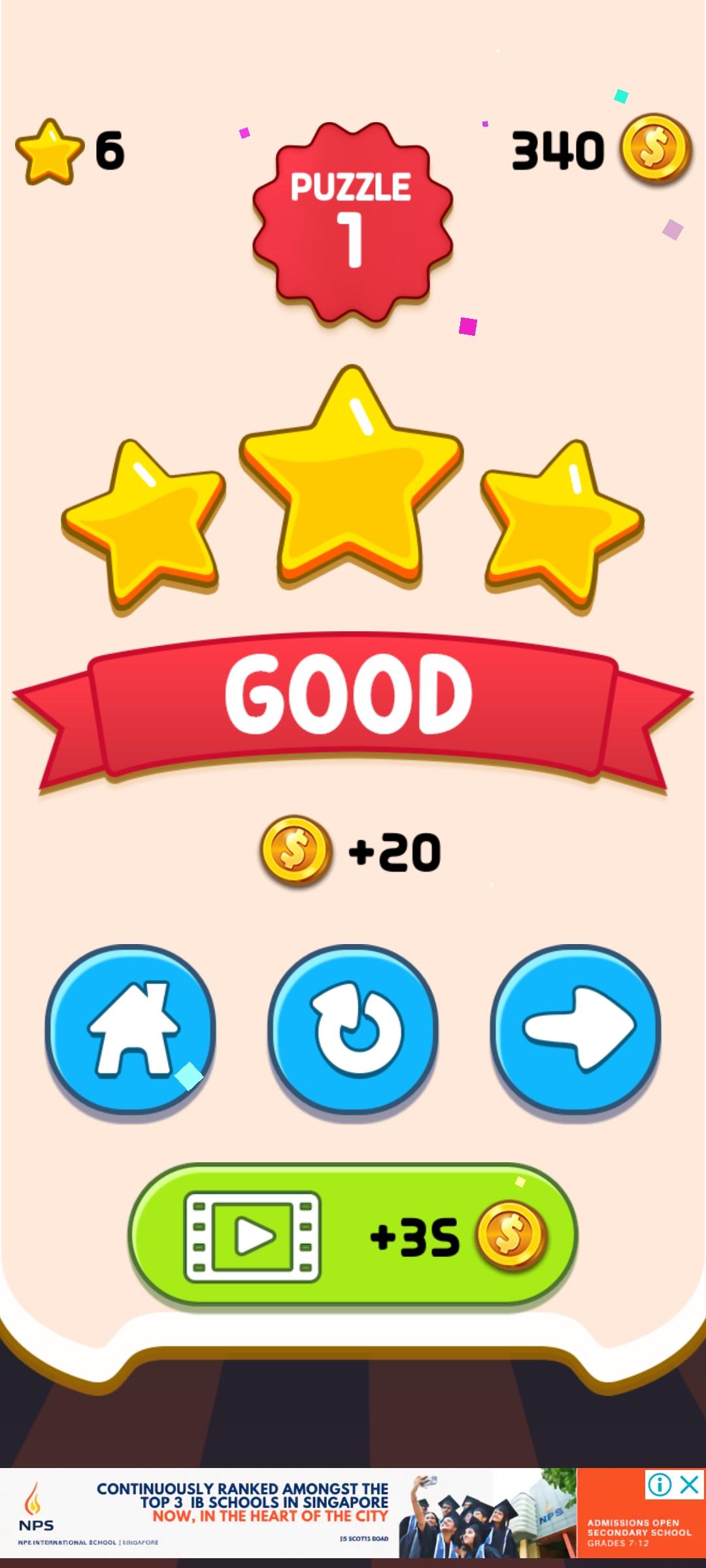Close the NPS school ad banner
Screen dimensions: 706x1568
point(690,1485)
